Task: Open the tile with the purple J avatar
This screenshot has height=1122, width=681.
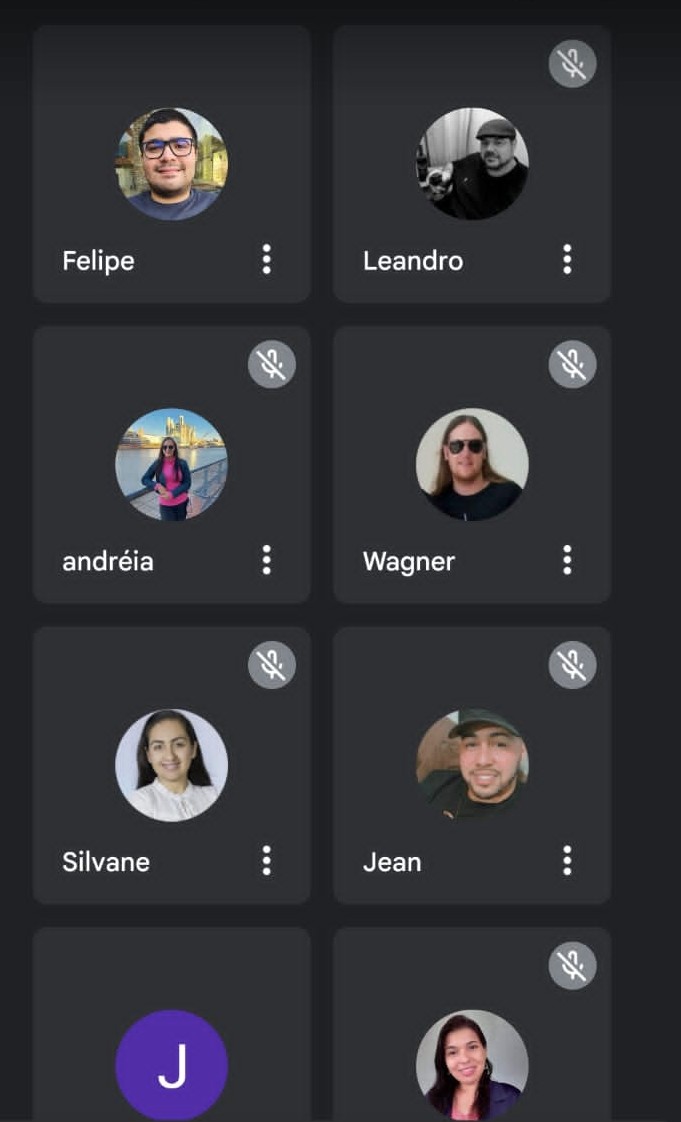Action: [x=171, y=1060]
